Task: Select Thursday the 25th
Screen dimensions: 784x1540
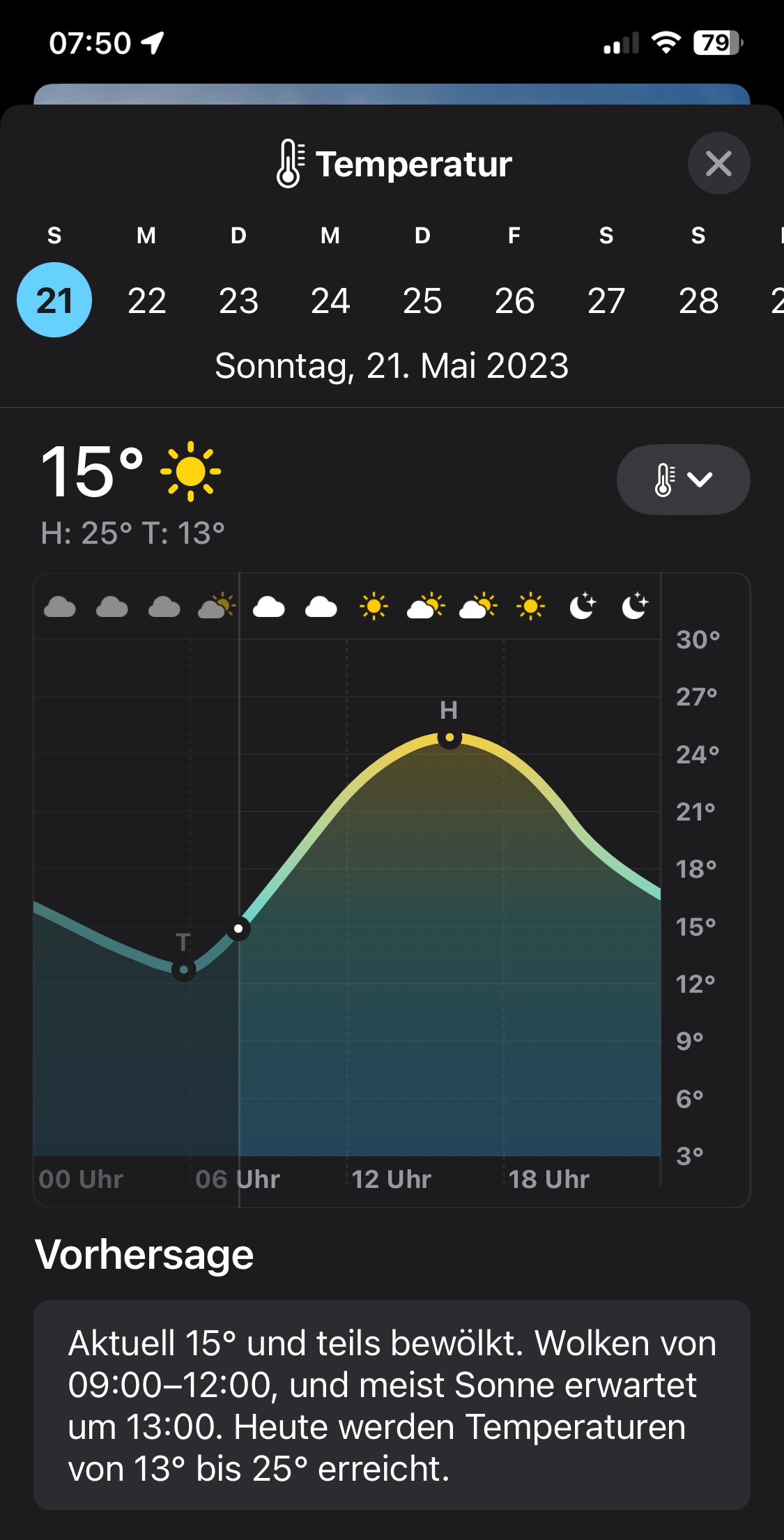Action: pyautogui.click(x=422, y=300)
